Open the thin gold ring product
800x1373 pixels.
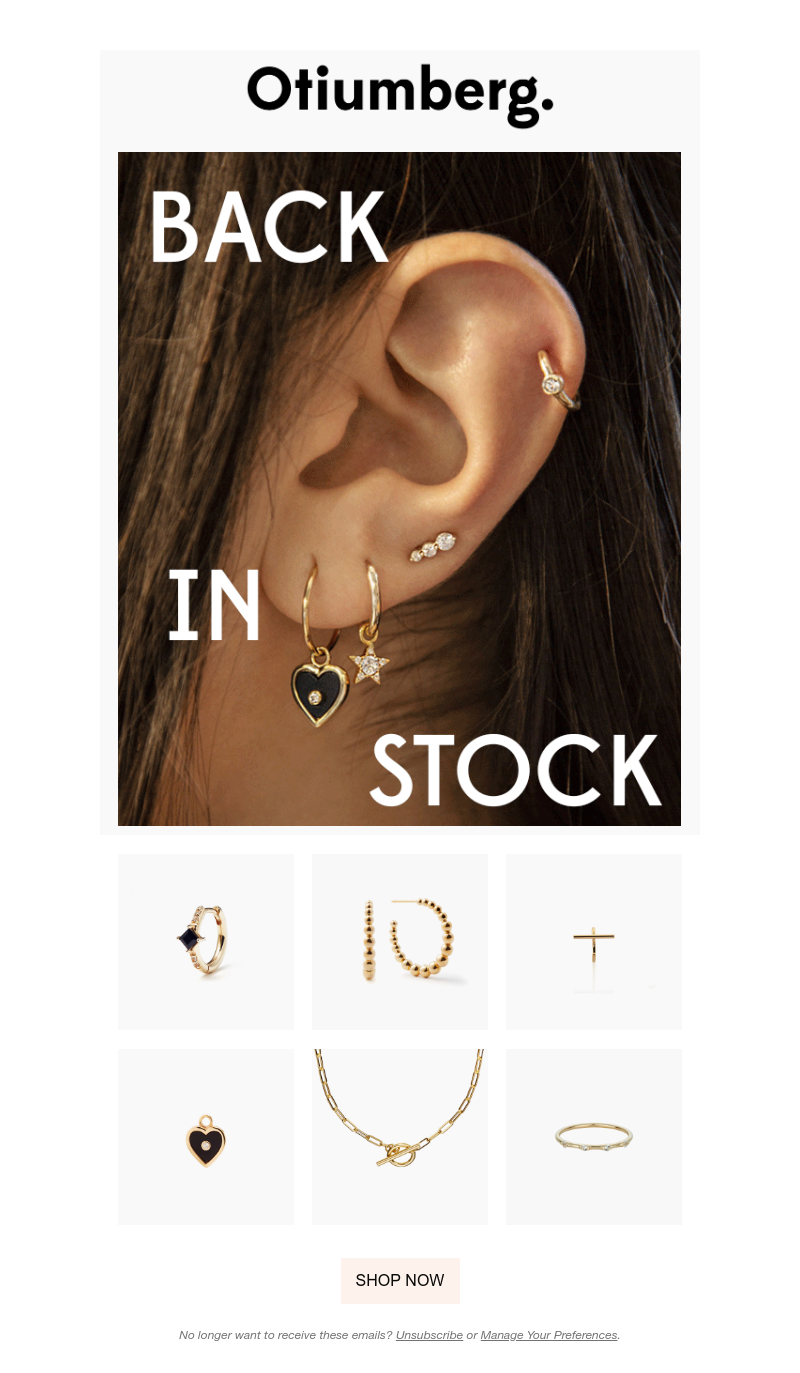594,1137
